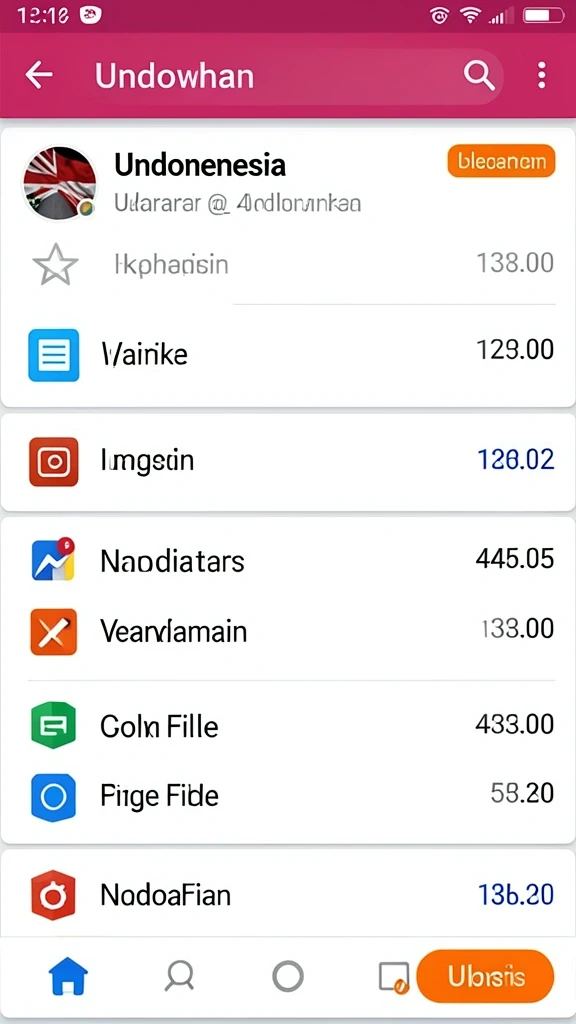Switch to the magnifier tab in bottom bar
The image size is (576, 1024).
(x=179, y=977)
